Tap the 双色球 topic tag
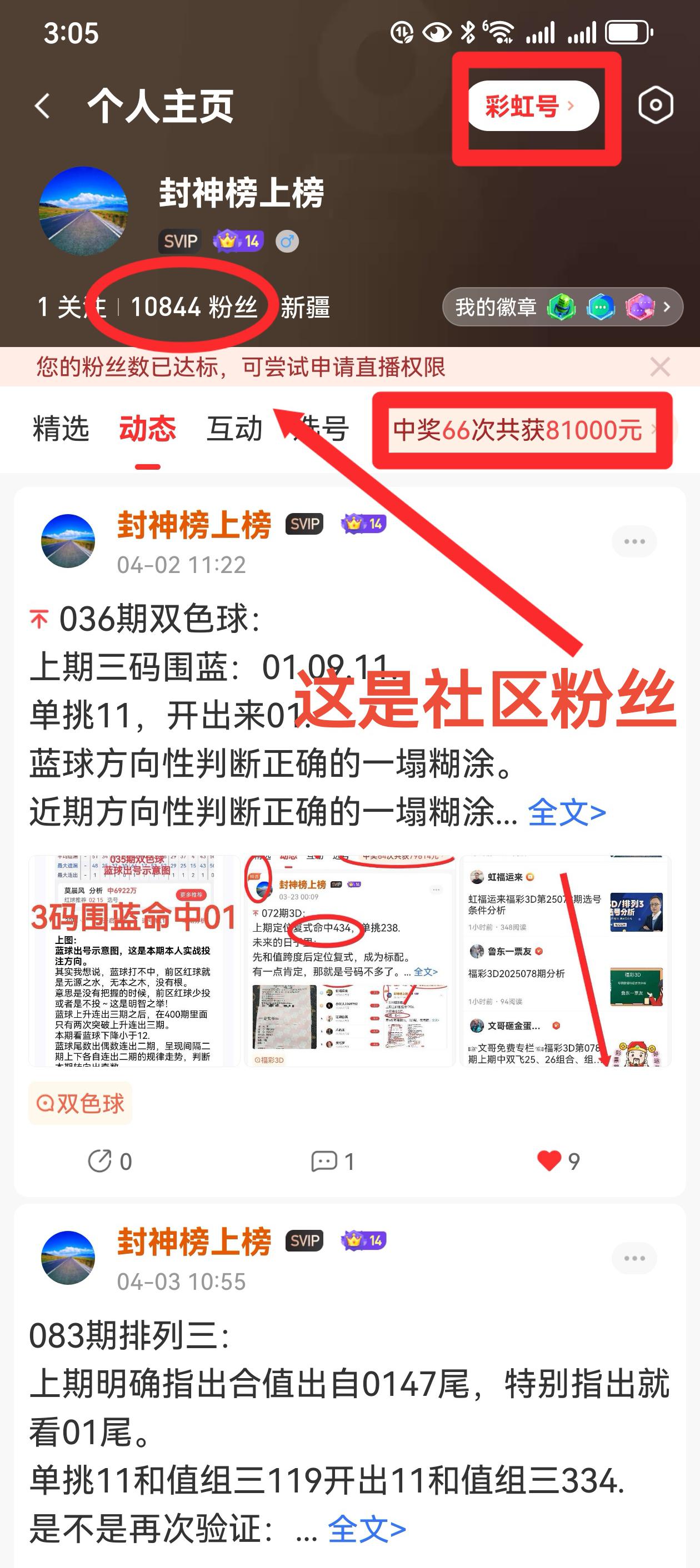The image size is (700, 1568). click(x=81, y=1103)
